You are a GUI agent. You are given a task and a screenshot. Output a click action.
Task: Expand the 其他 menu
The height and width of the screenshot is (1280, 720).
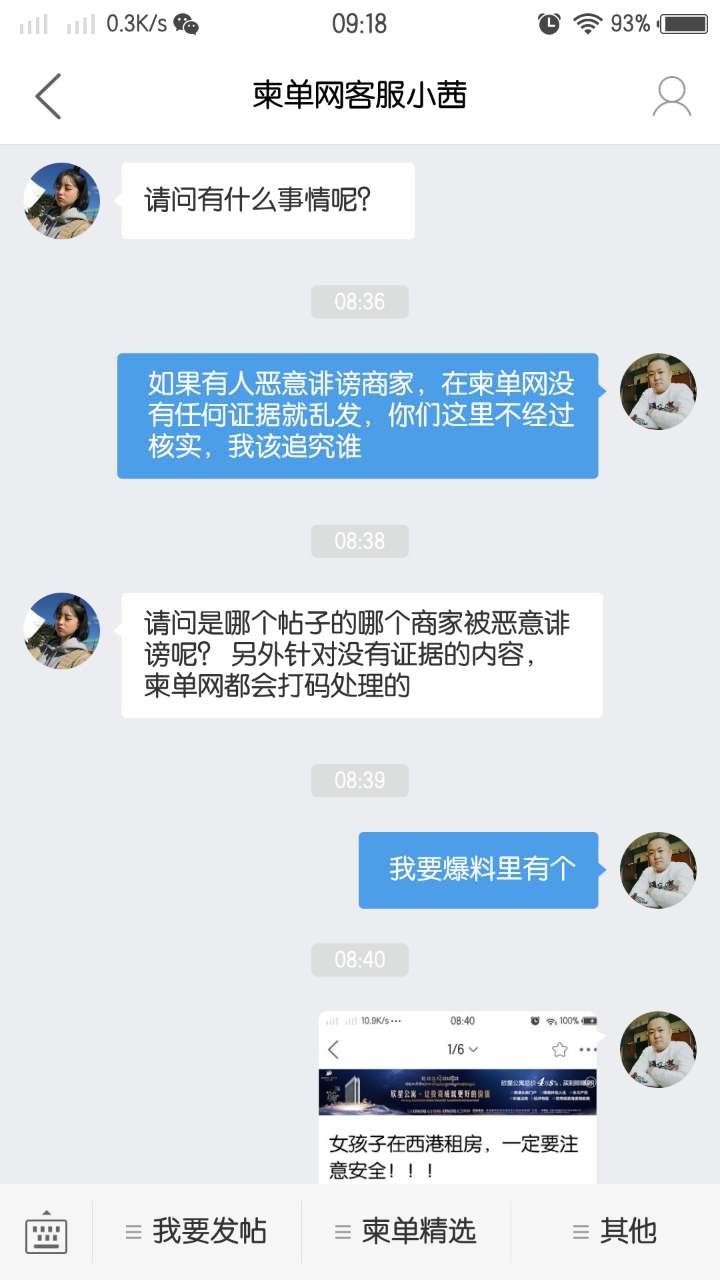[x=615, y=1232]
